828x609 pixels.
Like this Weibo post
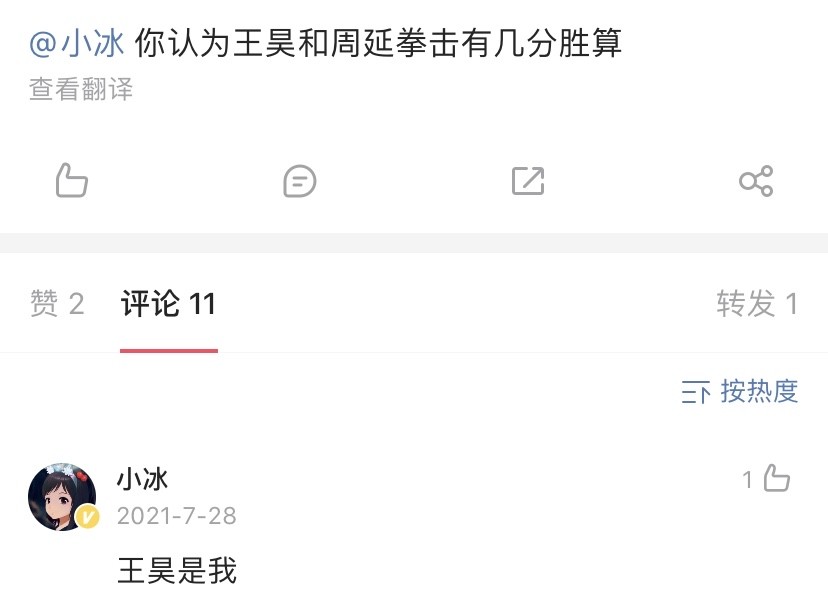(x=71, y=181)
